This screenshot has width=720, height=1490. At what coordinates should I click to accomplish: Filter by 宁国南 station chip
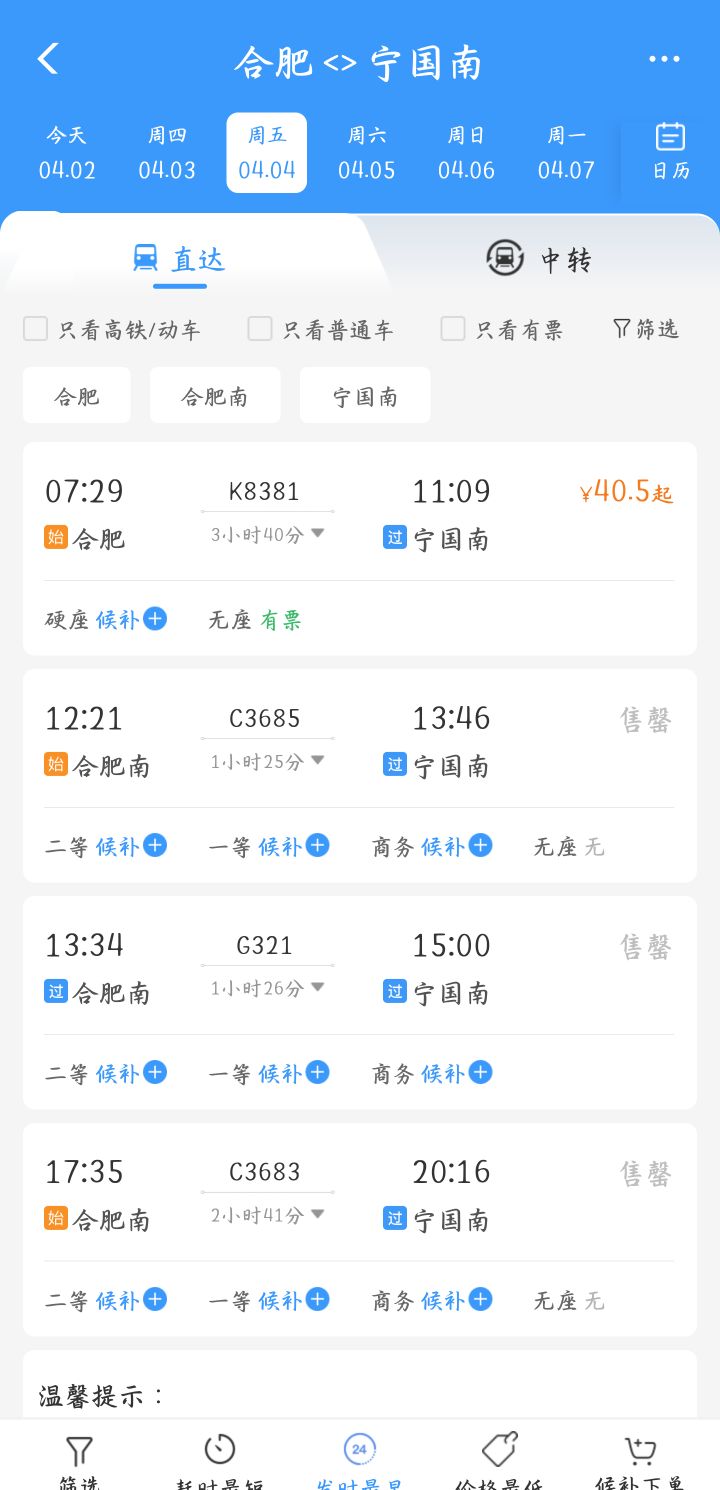click(x=365, y=396)
